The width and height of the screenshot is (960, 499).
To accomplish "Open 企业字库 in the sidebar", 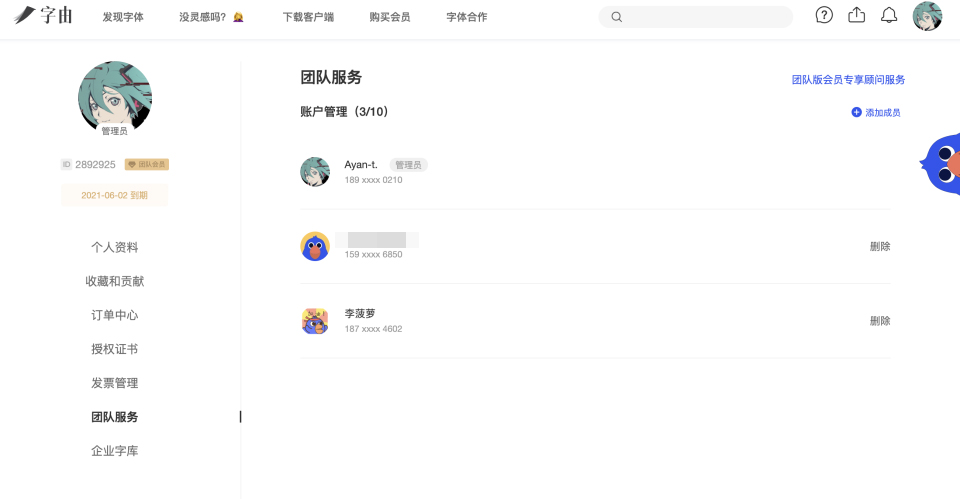I will point(115,451).
